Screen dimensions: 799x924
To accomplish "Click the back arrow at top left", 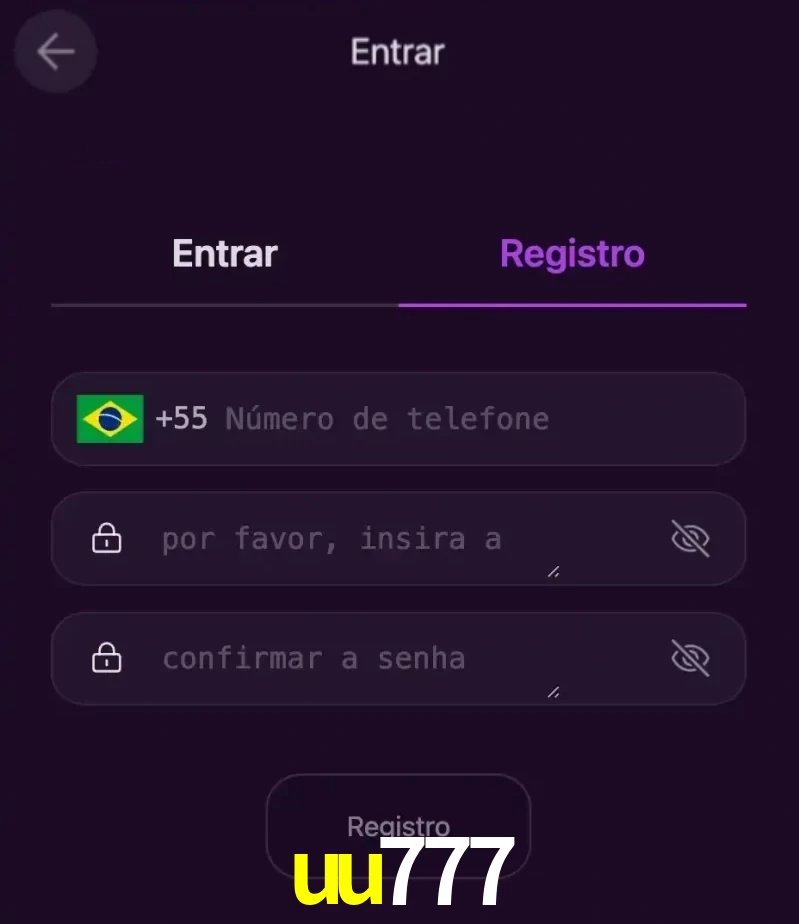I will [55, 52].
